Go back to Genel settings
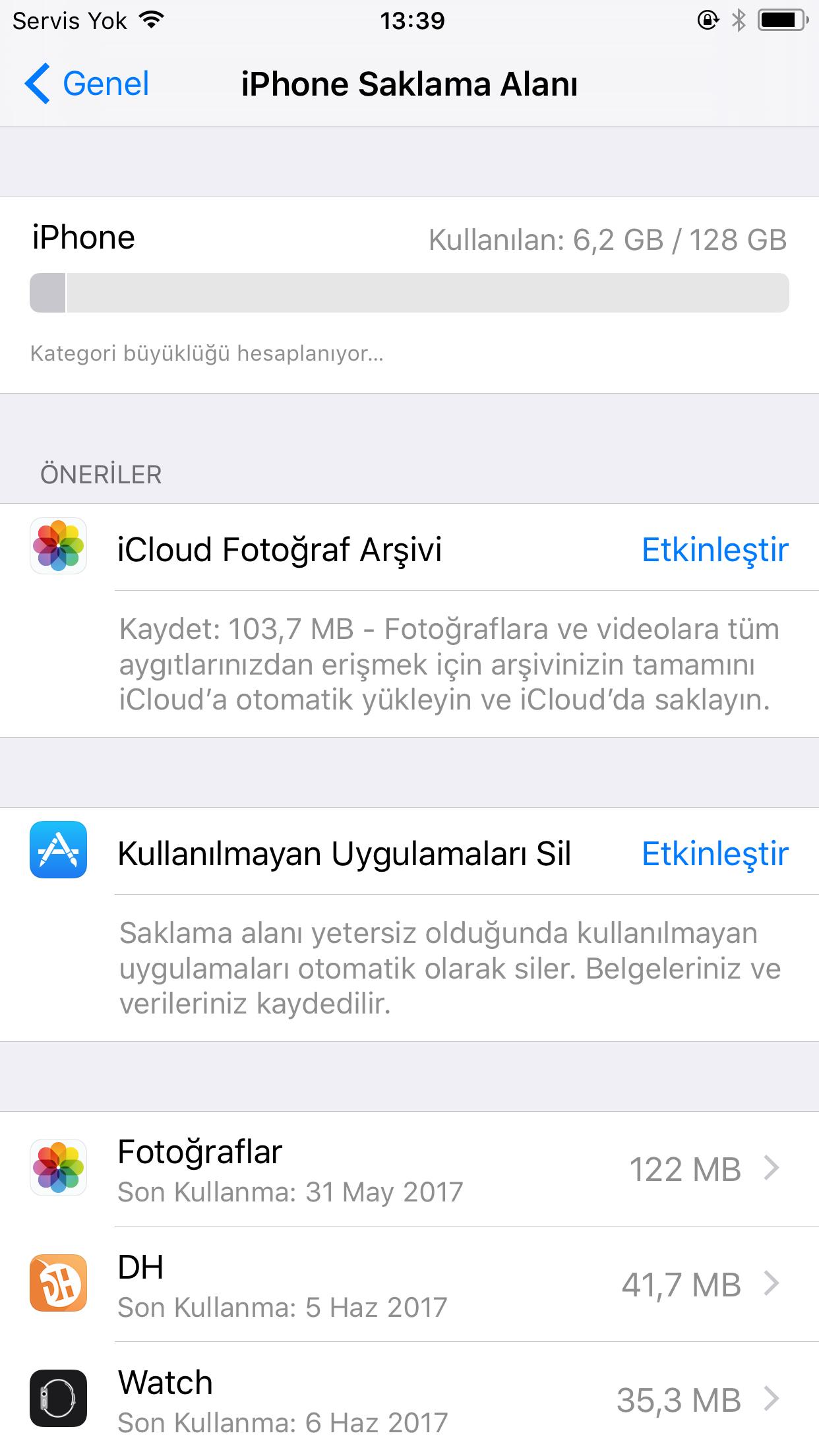This screenshot has width=819, height=1456. point(87,84)
